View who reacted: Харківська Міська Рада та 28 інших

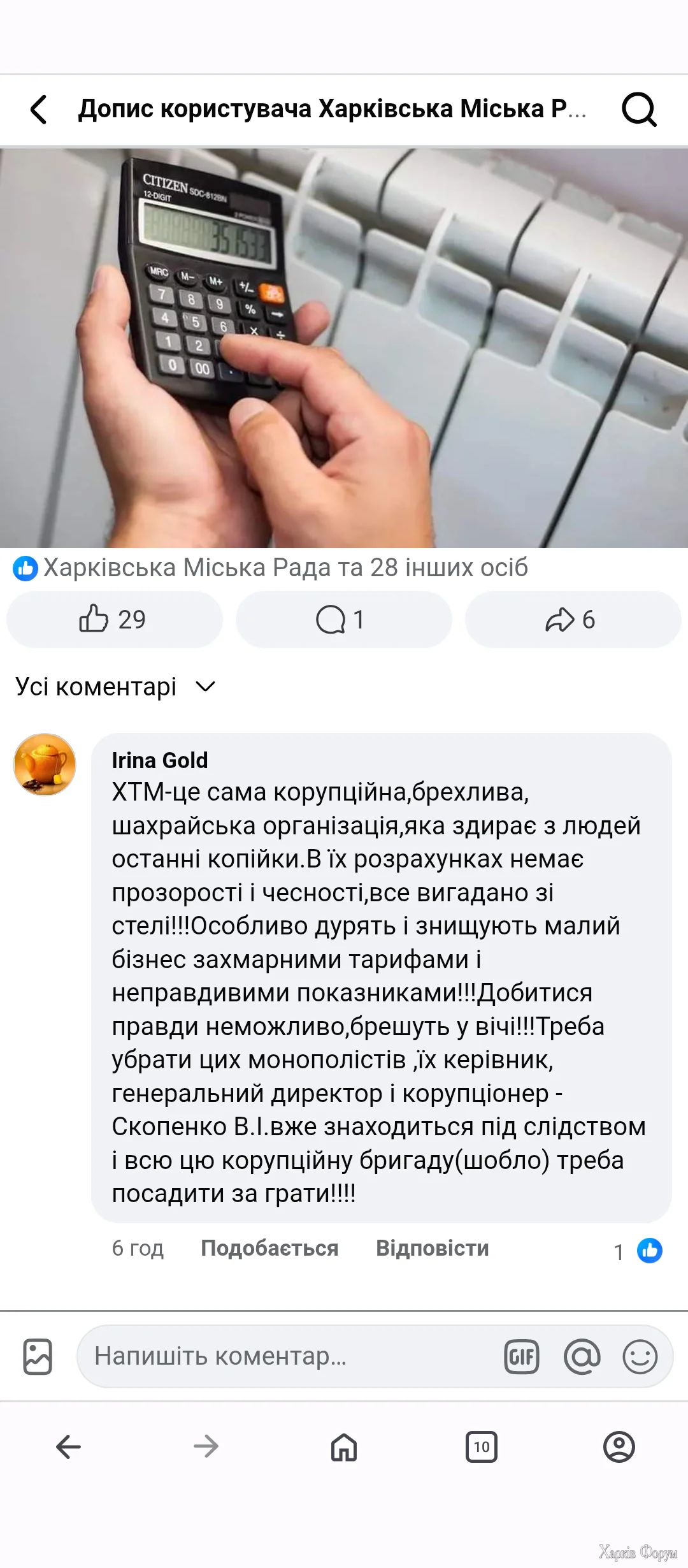(285, 567)
